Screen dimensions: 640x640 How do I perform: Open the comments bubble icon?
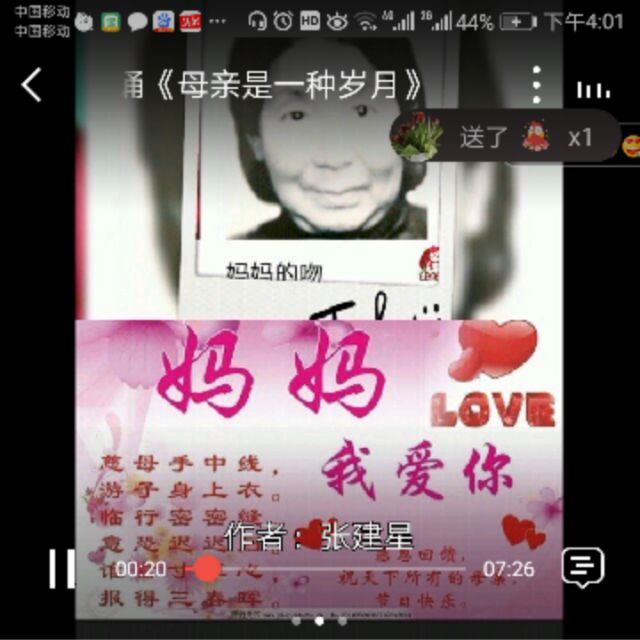click(581, 567)
